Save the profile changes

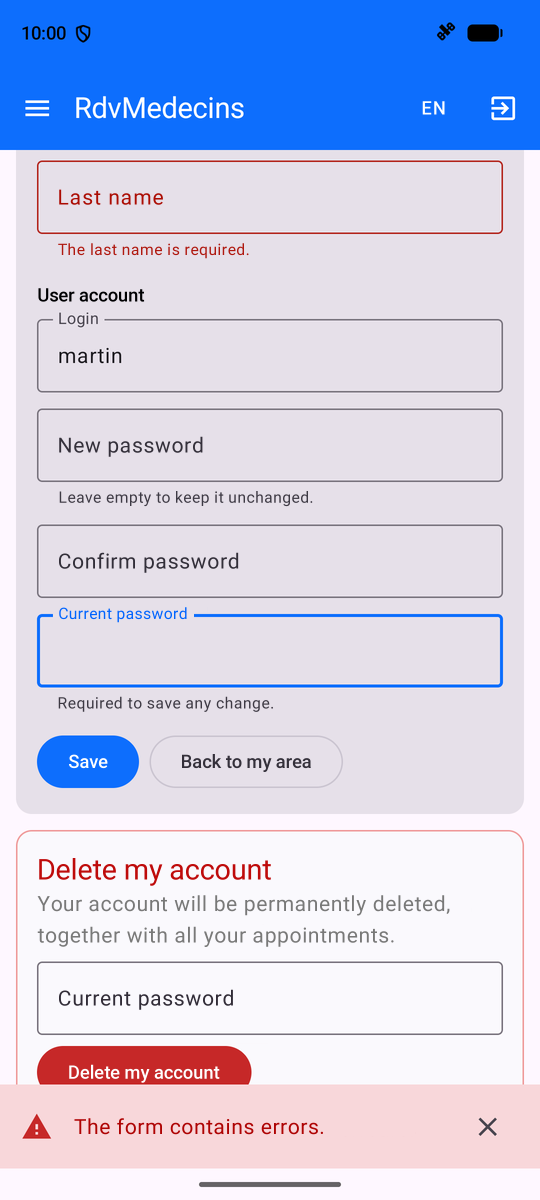tap(88, 762)
